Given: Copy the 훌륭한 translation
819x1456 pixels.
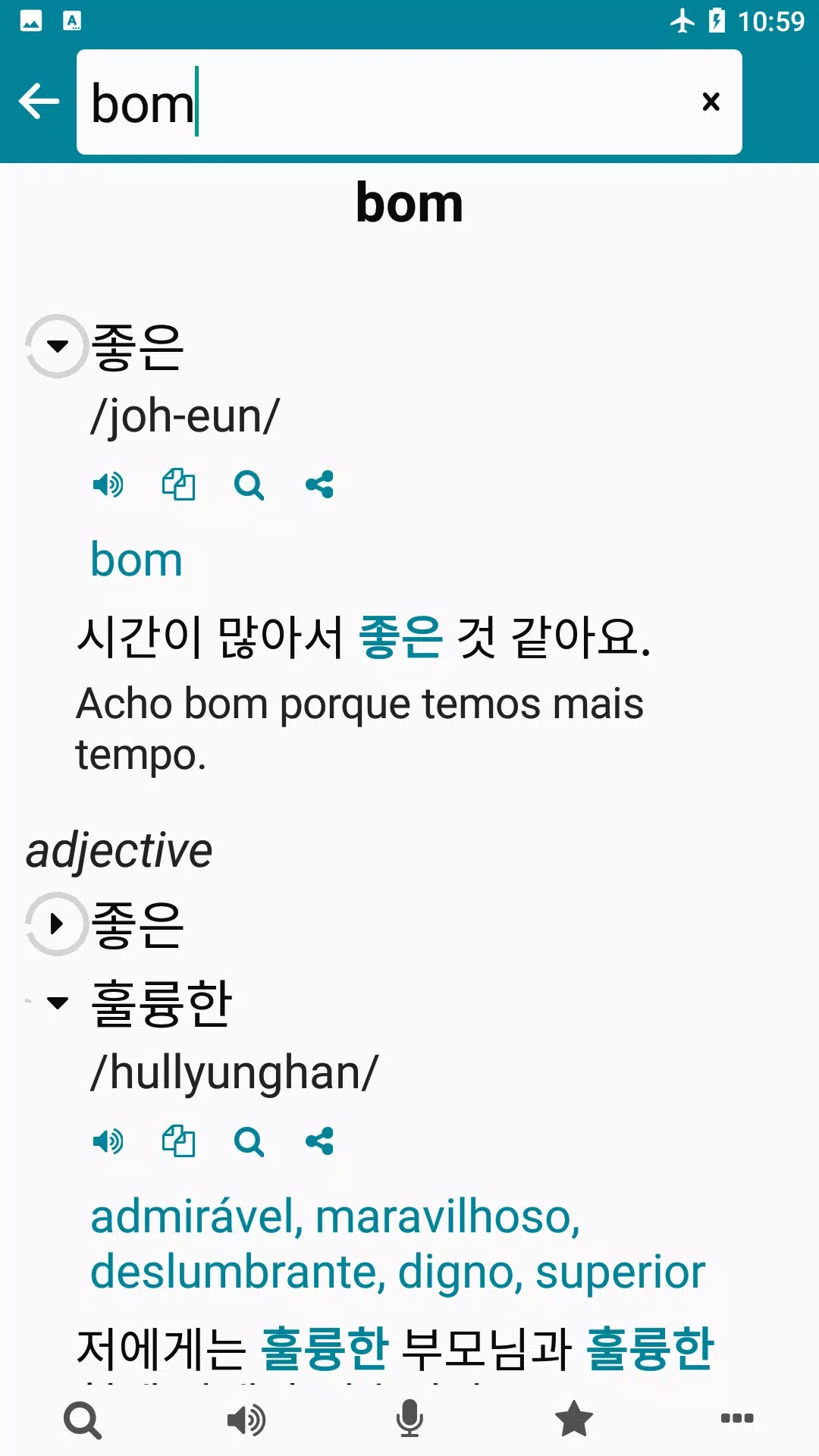Looking at the screenshot, I should pyautogui.click(x=178, y=1141).
